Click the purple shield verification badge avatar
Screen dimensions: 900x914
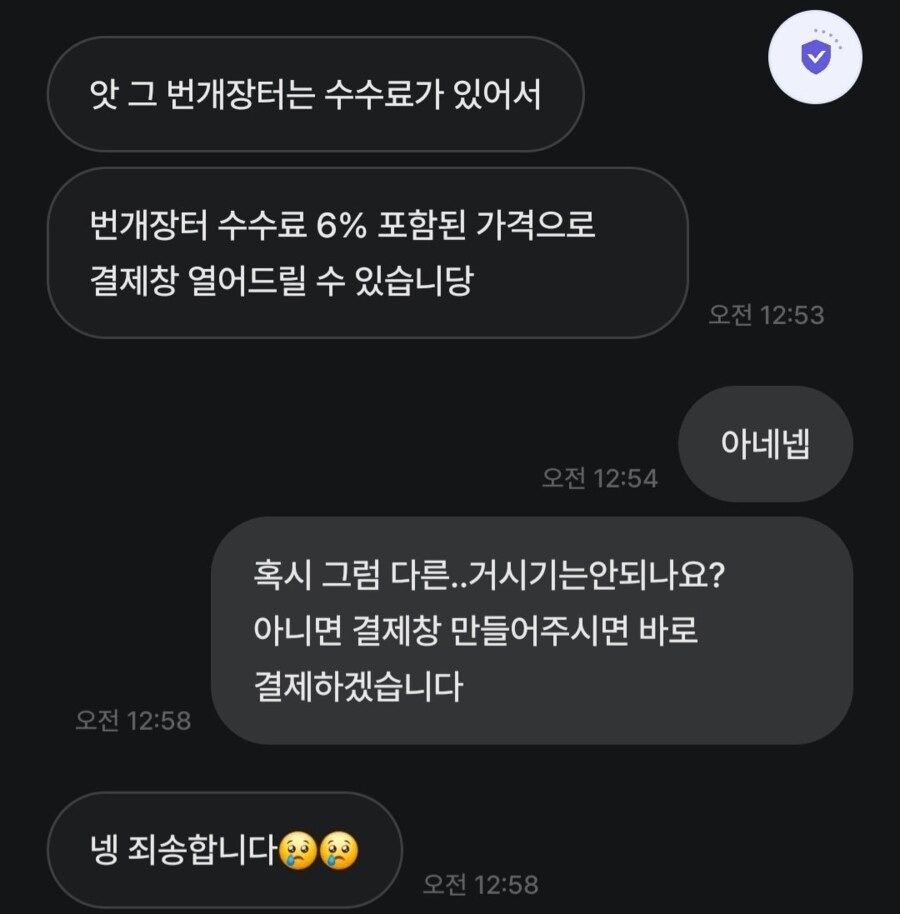pos(816,57)
